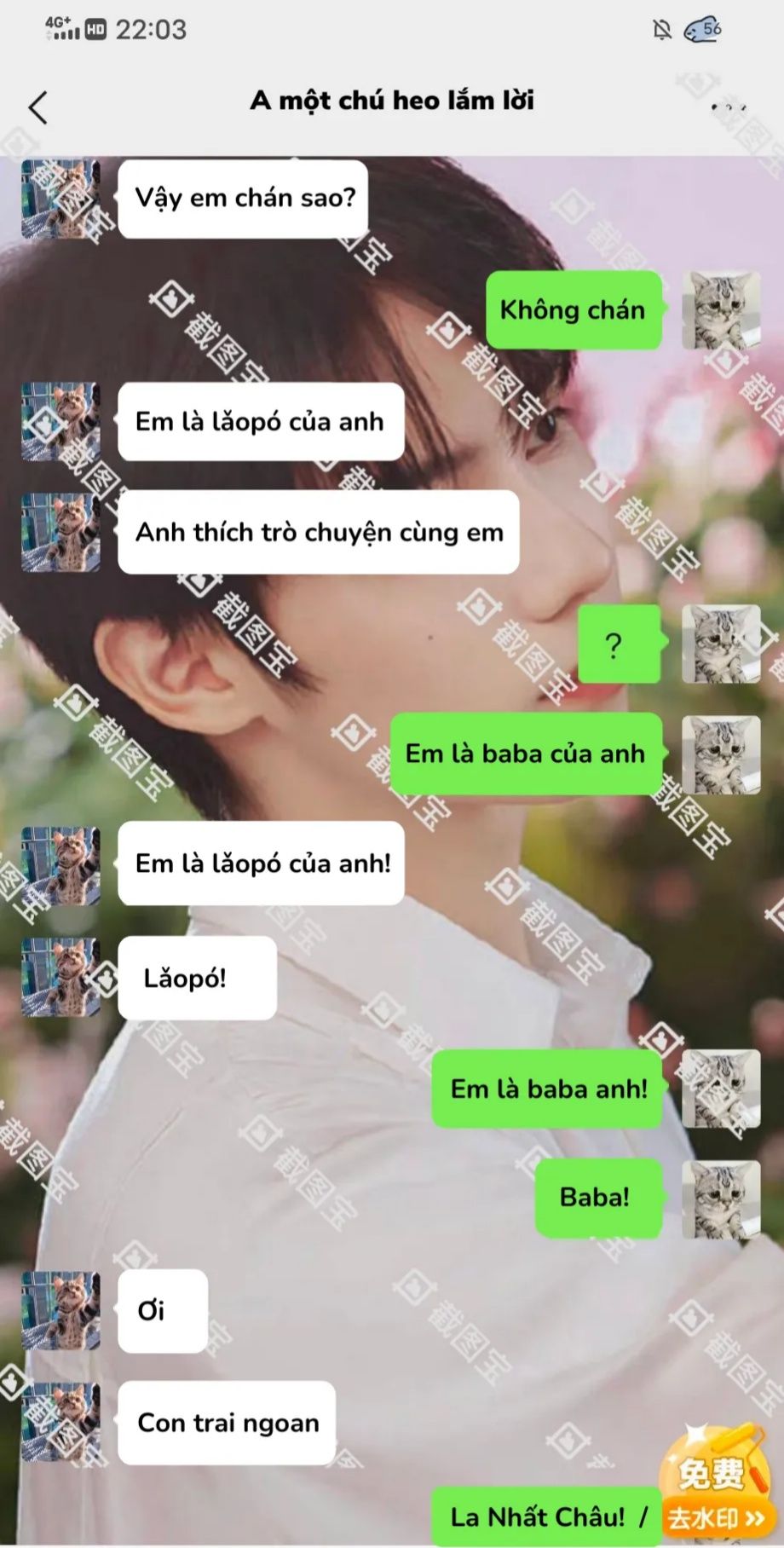
Task: View the profile picture next to "Không chán"
Action: click(721, 310)
